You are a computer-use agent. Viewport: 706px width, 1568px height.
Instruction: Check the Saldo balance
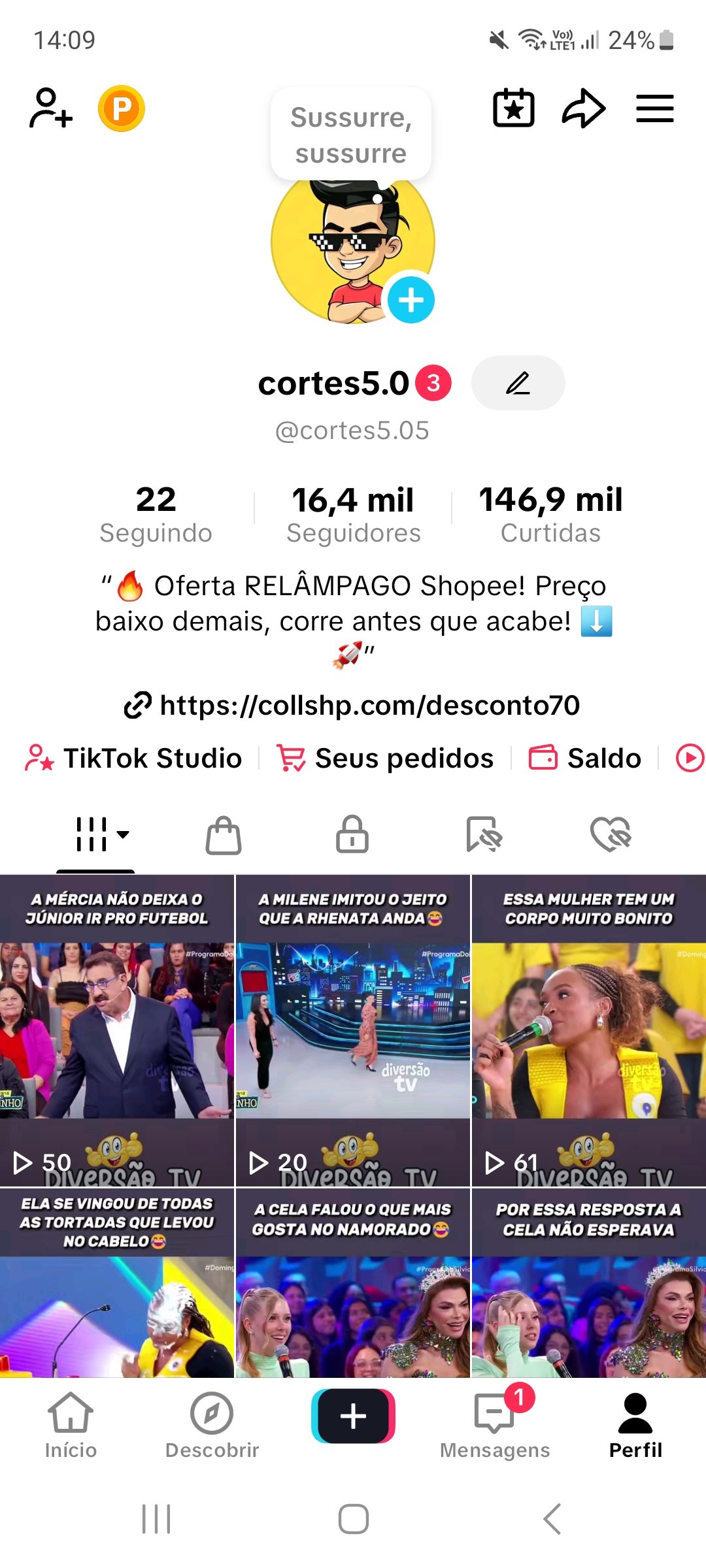[586, 758]
